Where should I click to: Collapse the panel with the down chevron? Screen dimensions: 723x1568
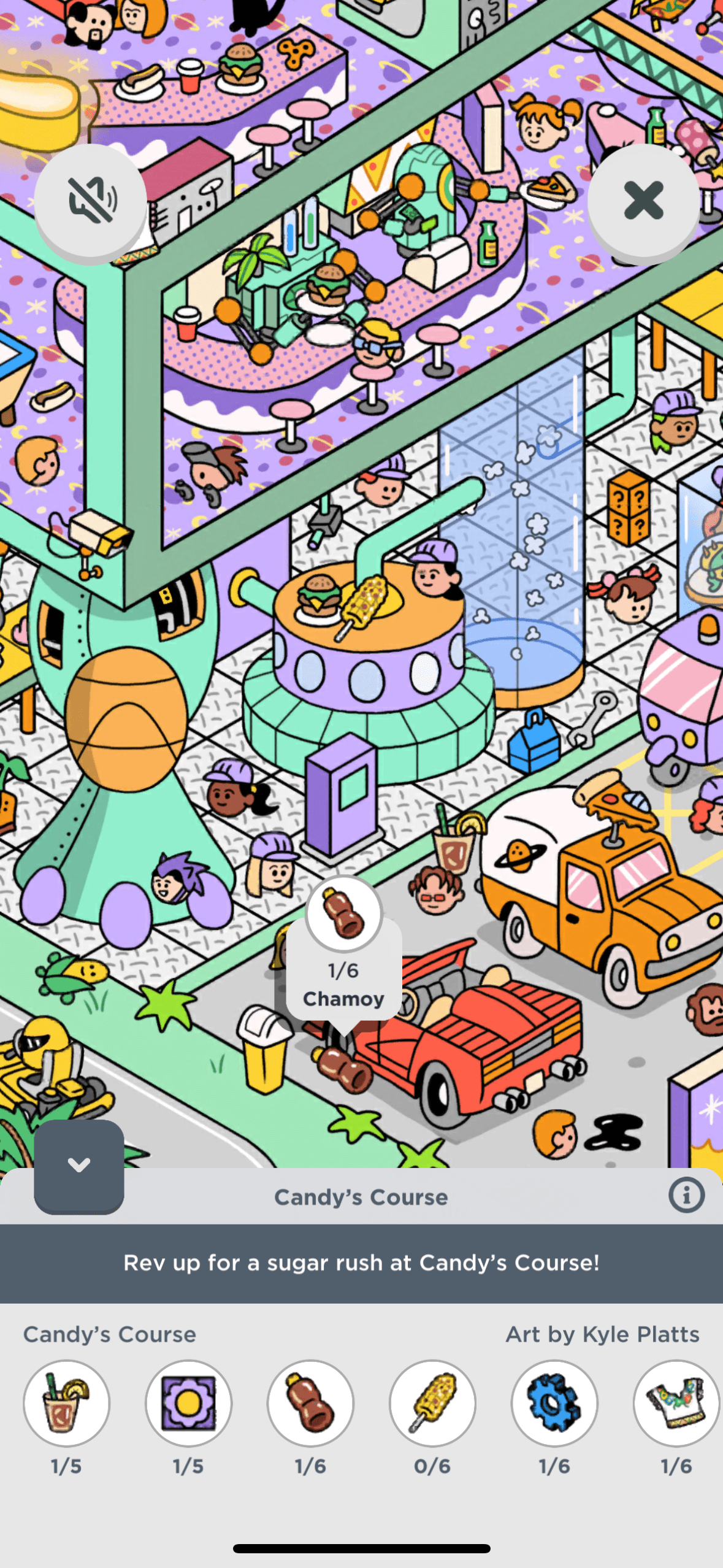[79, 1164]
